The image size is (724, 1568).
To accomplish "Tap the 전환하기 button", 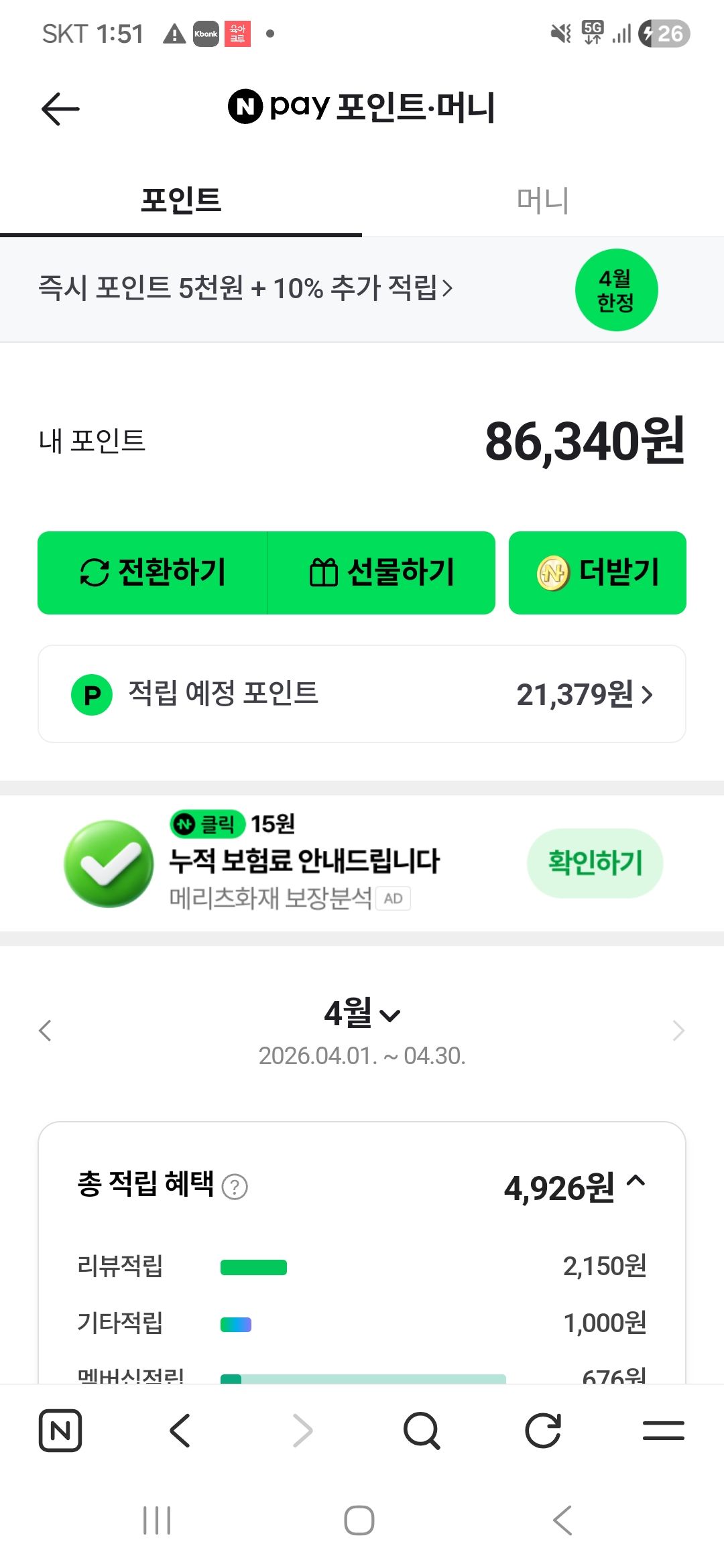I will click(x=153, y=573).
